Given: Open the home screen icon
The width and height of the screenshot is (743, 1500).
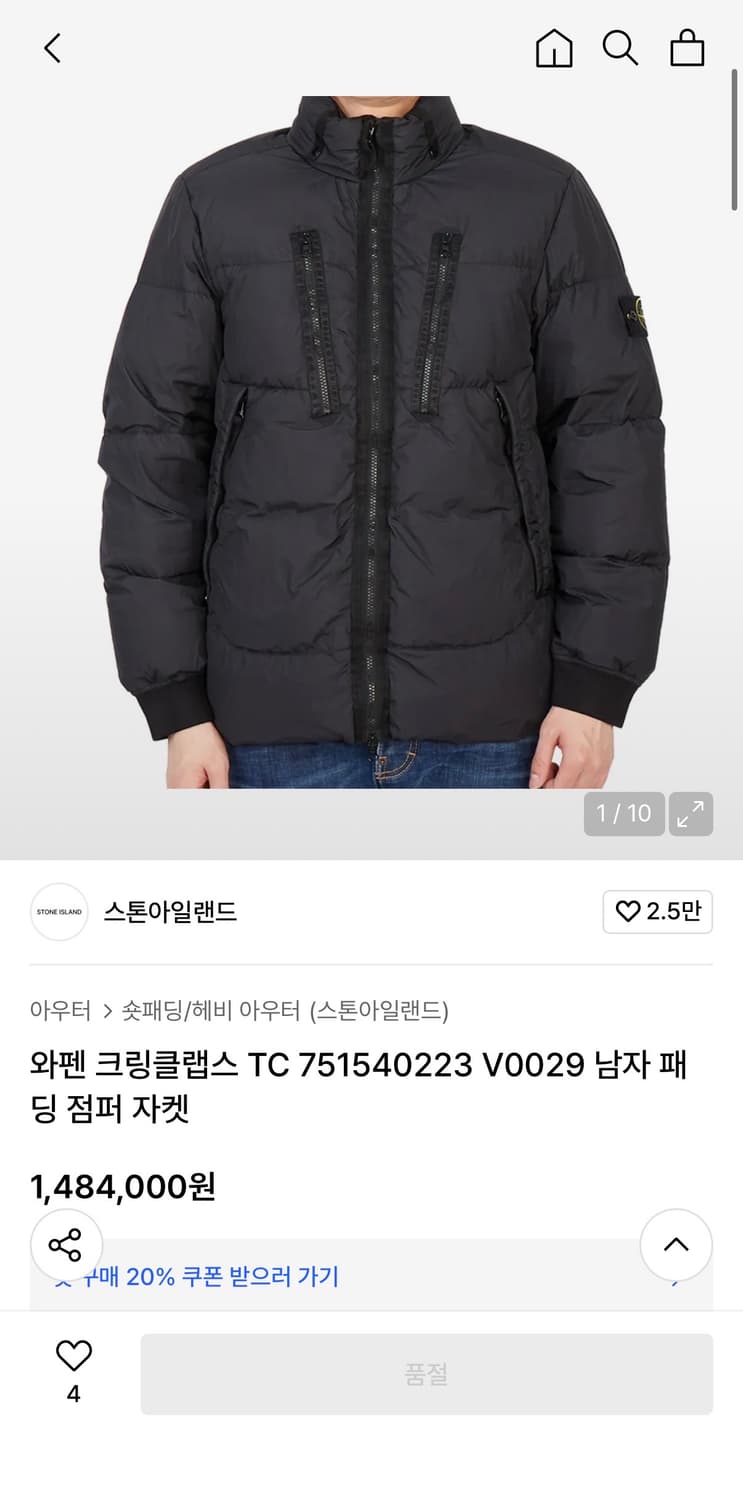Looking at the screenshot, I should 553,47.
